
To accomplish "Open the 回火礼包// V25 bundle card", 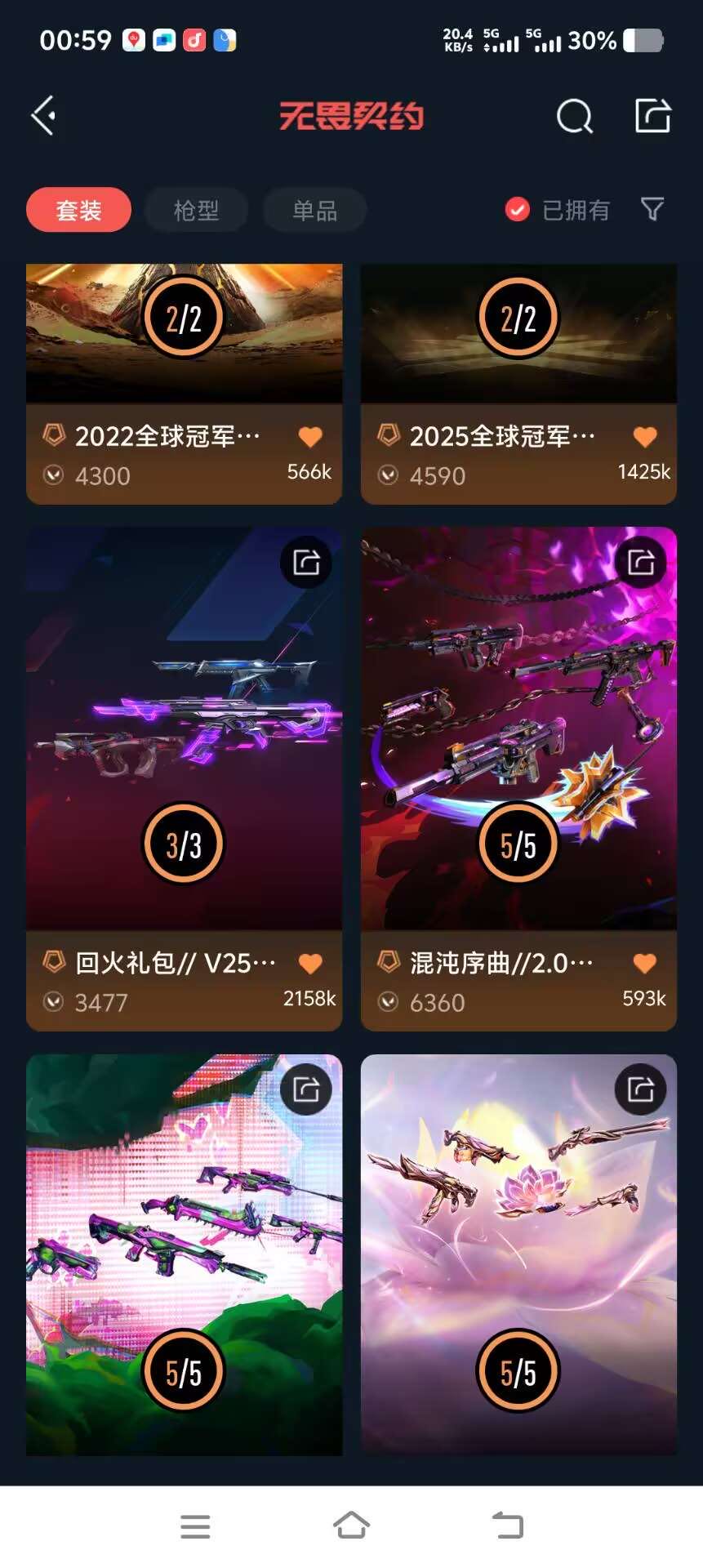I will click(185, 778).
